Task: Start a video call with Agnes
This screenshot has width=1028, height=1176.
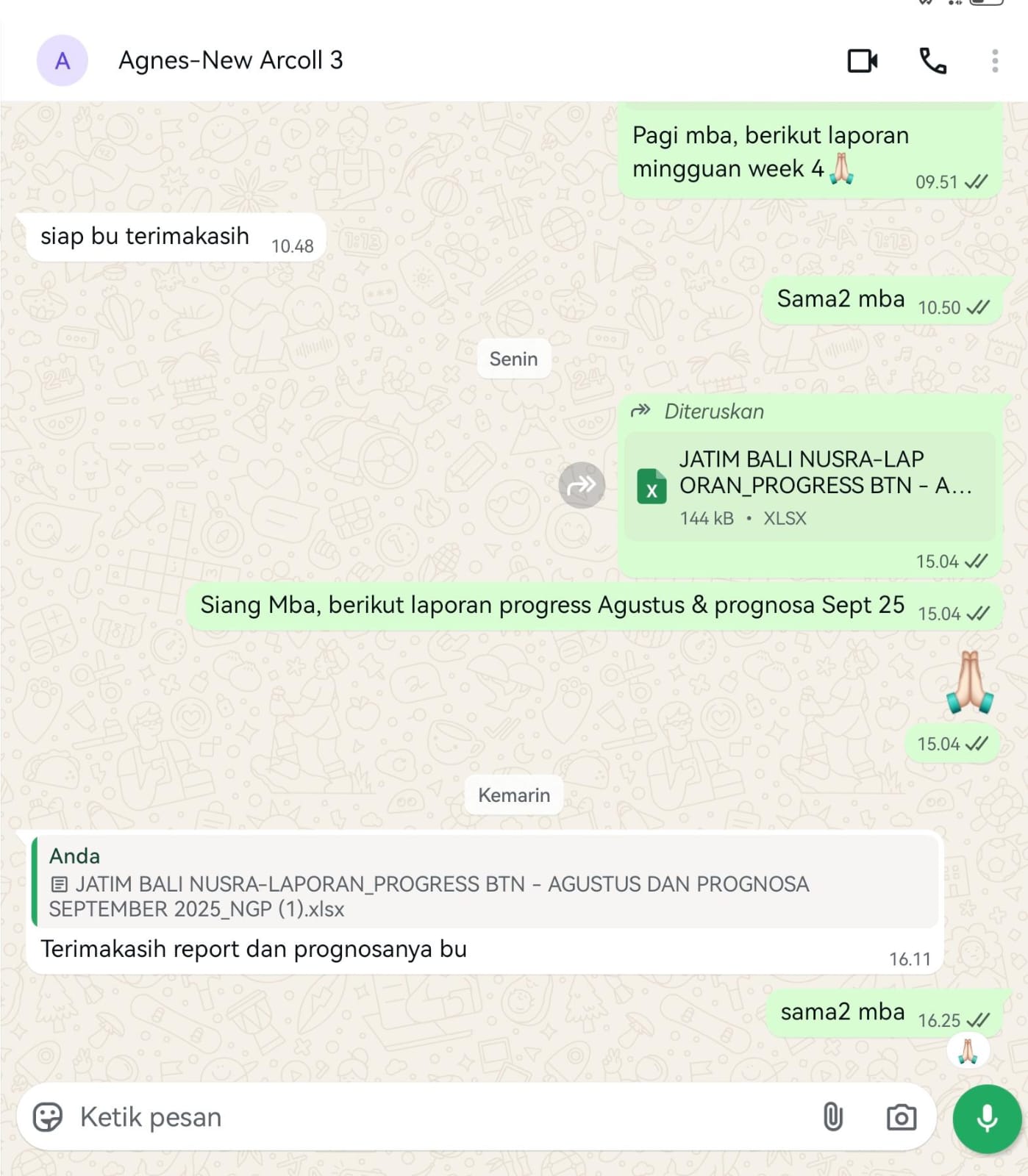Action: coord(862,61)
